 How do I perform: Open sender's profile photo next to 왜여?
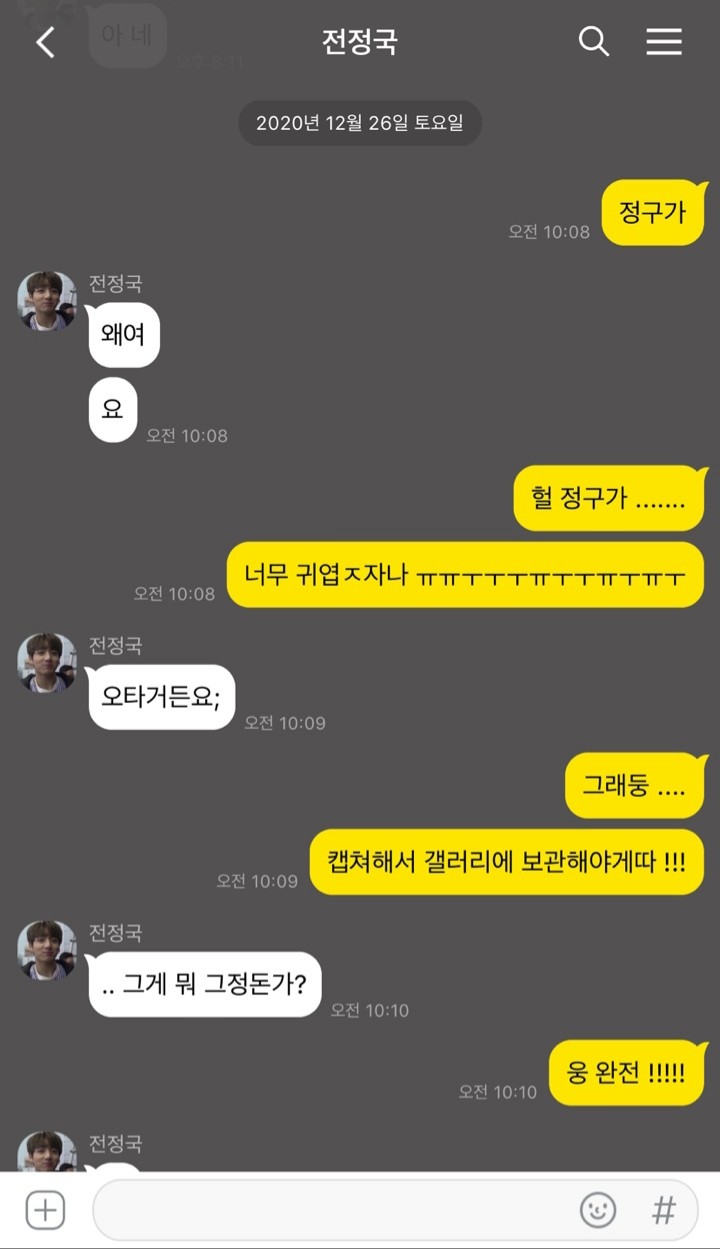pos(47,300)
